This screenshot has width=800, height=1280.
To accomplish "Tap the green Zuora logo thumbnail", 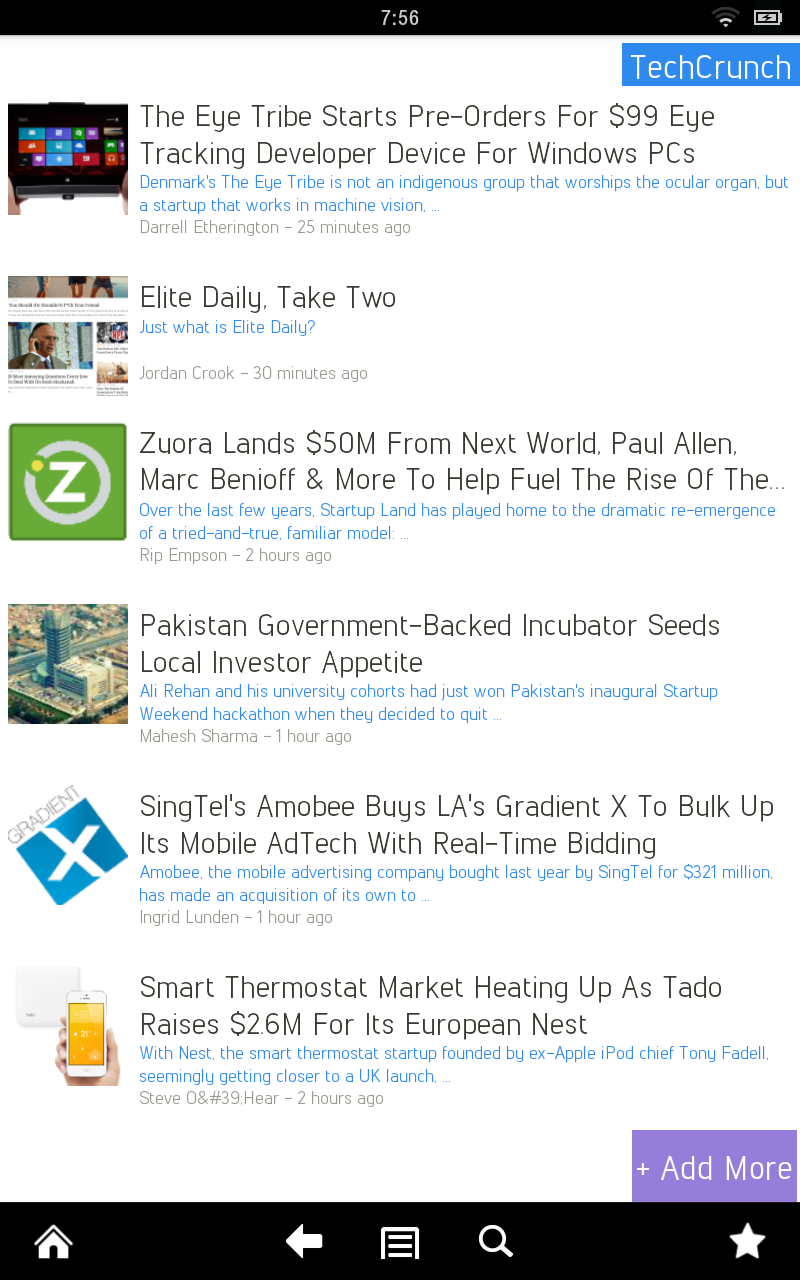I will click(x=67, y=481).
